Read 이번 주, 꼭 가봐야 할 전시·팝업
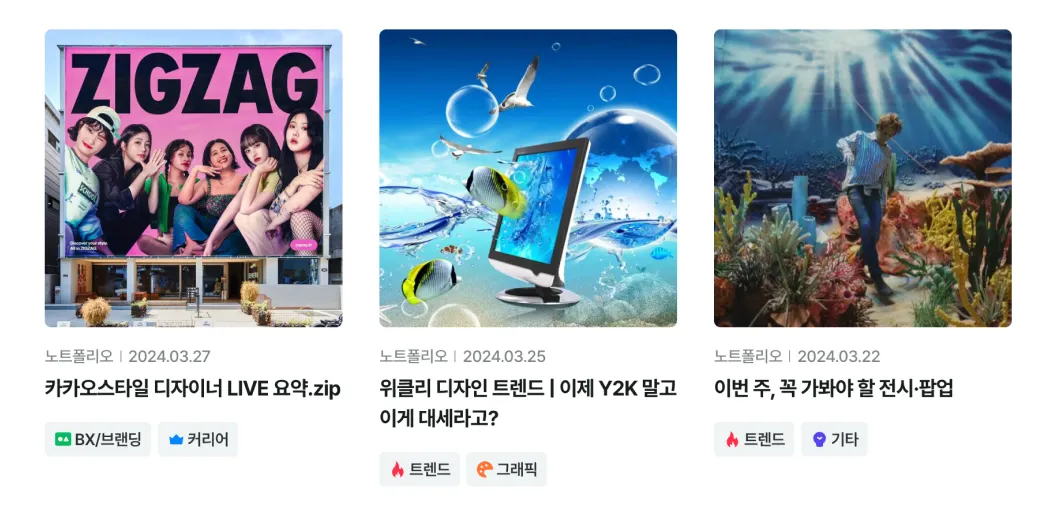Image resolution: width=1053 pixels, height=513 pixels. click(834, 388)
